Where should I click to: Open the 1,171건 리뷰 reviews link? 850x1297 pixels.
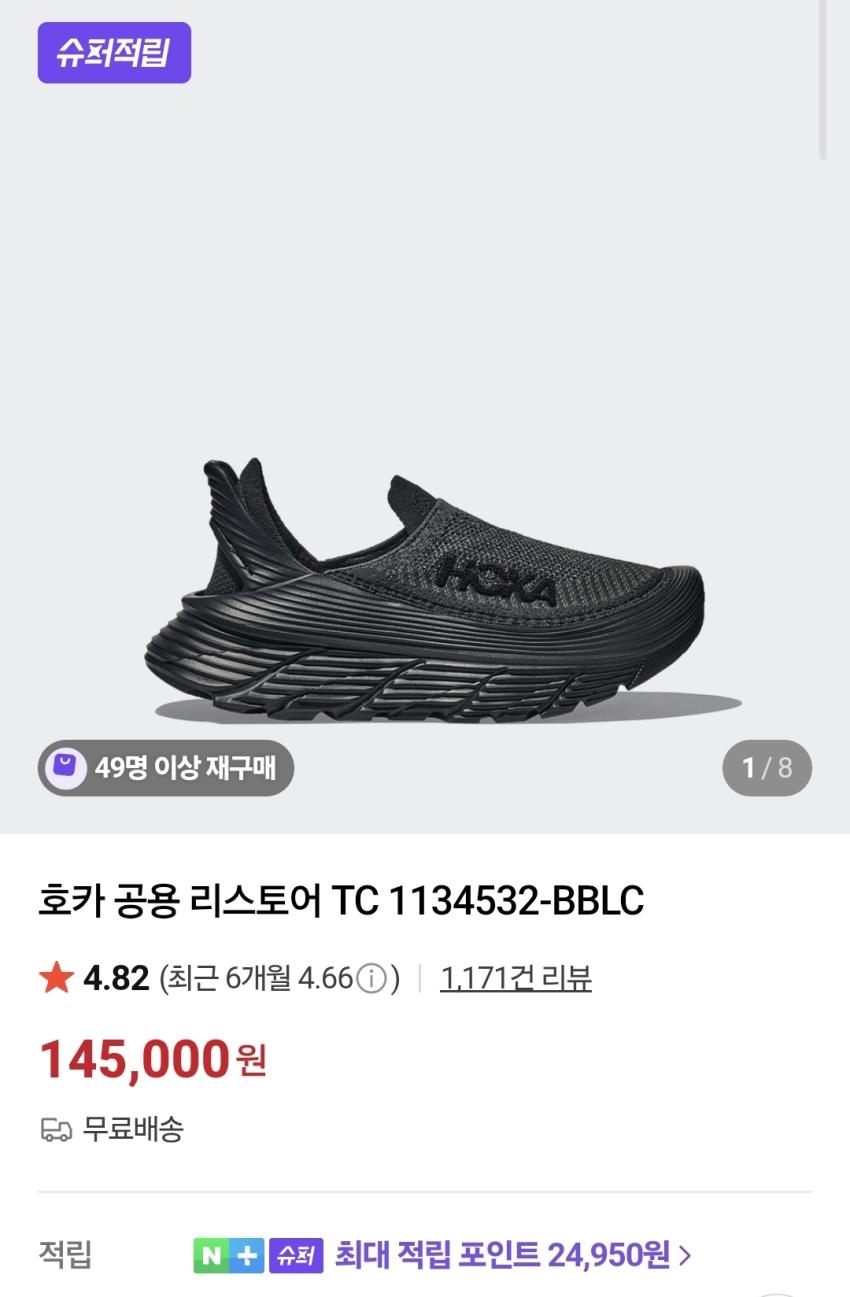(515, 978)
